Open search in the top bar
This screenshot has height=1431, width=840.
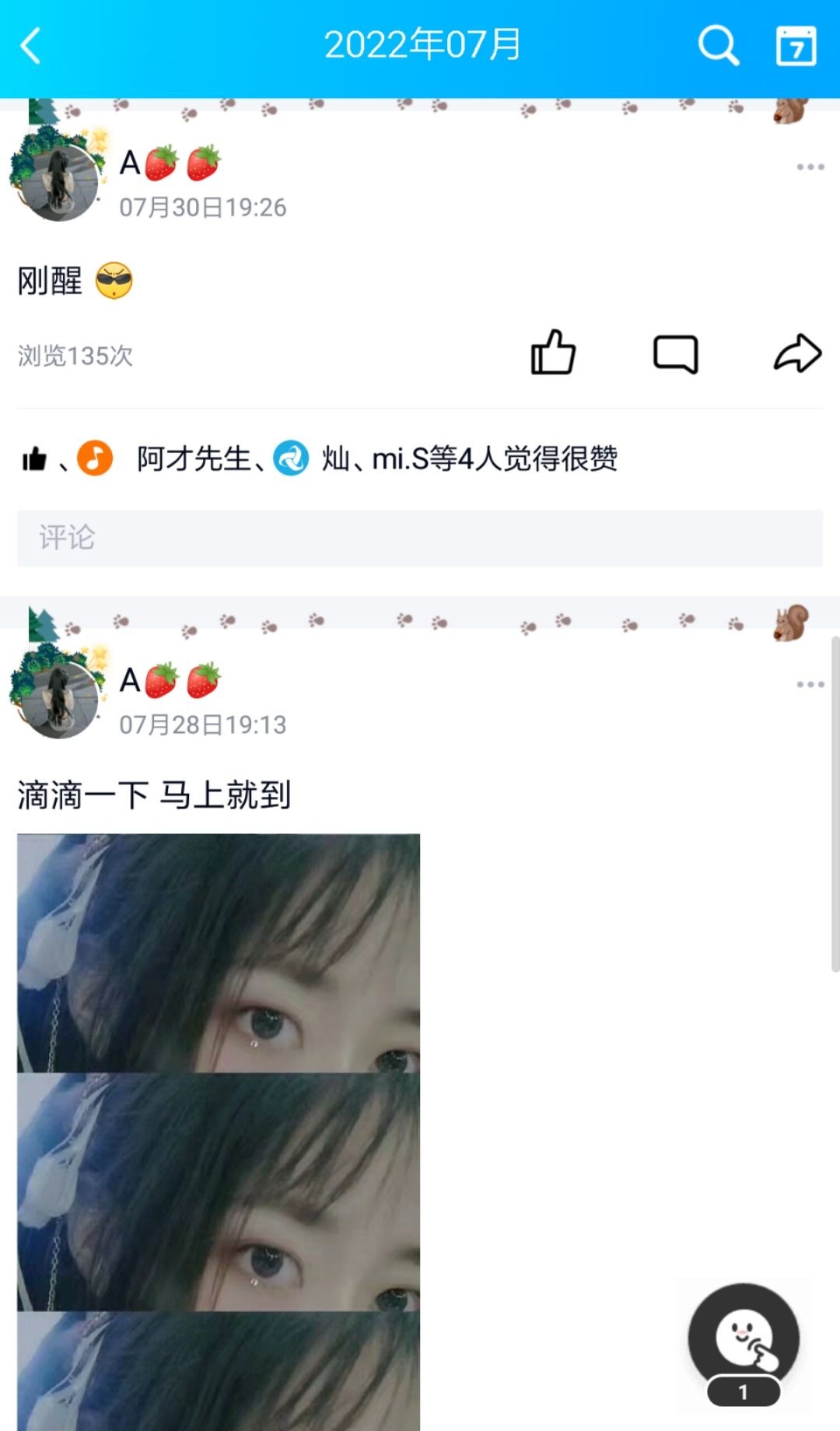(x=717, y=45)
